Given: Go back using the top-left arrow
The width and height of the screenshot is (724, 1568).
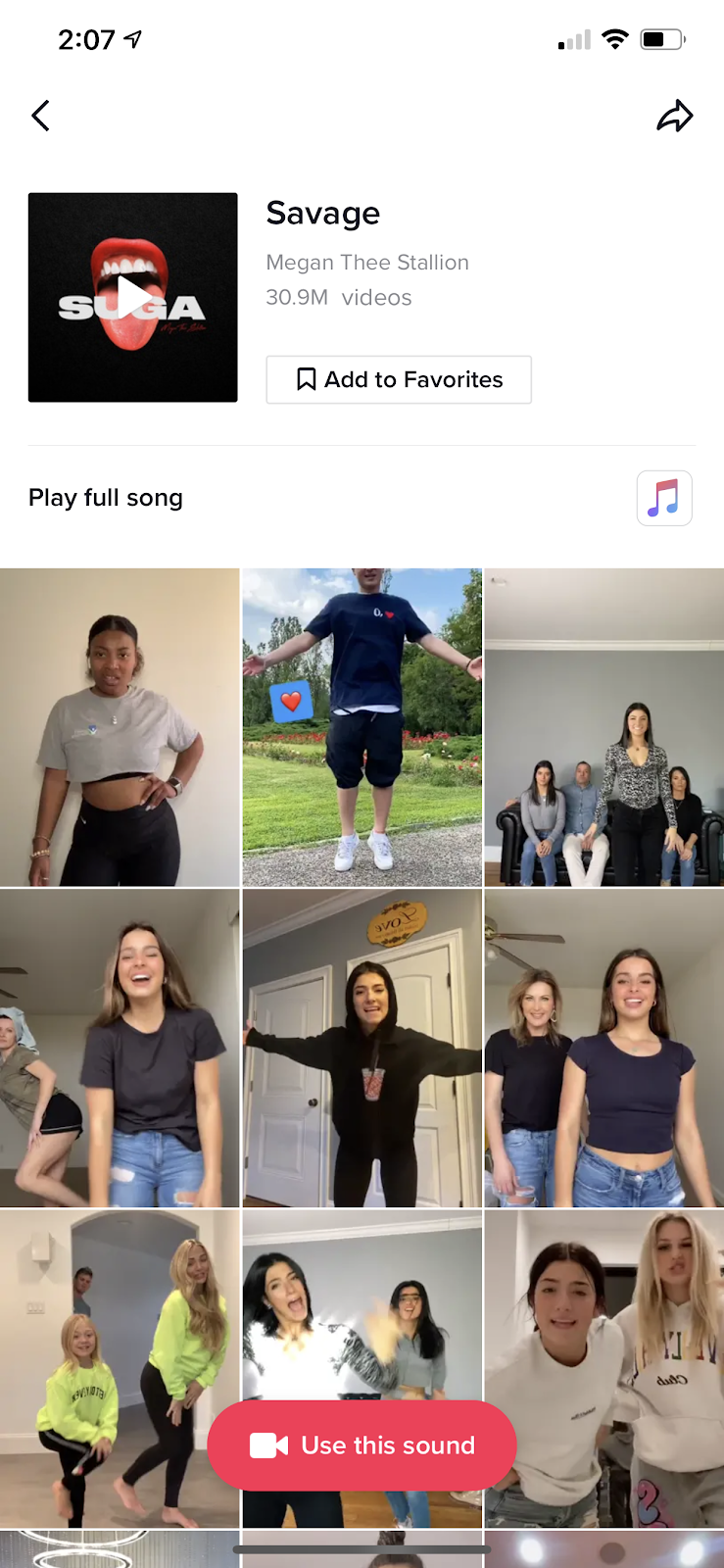Looking at the screenshot, I should (x=40, y=116).
